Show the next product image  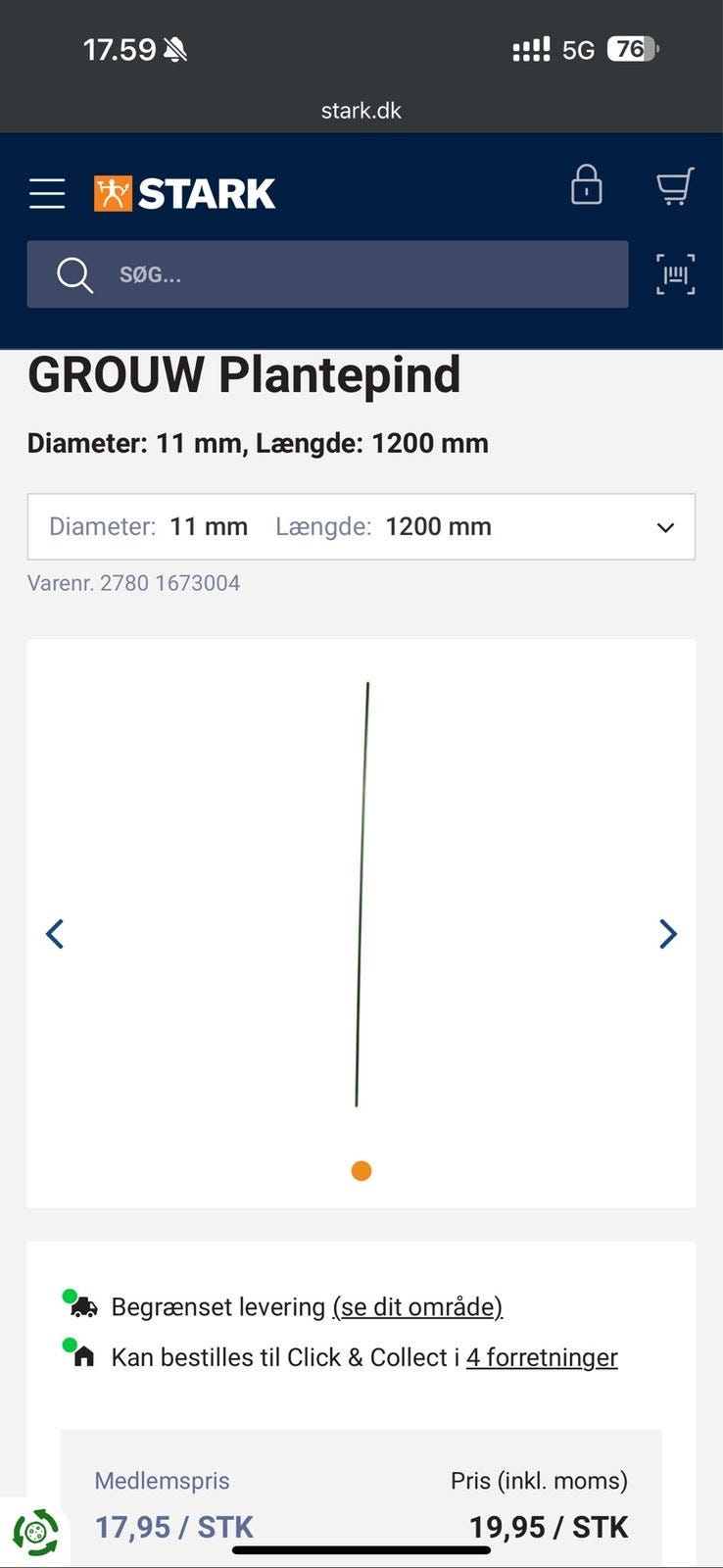pos(668,934)
